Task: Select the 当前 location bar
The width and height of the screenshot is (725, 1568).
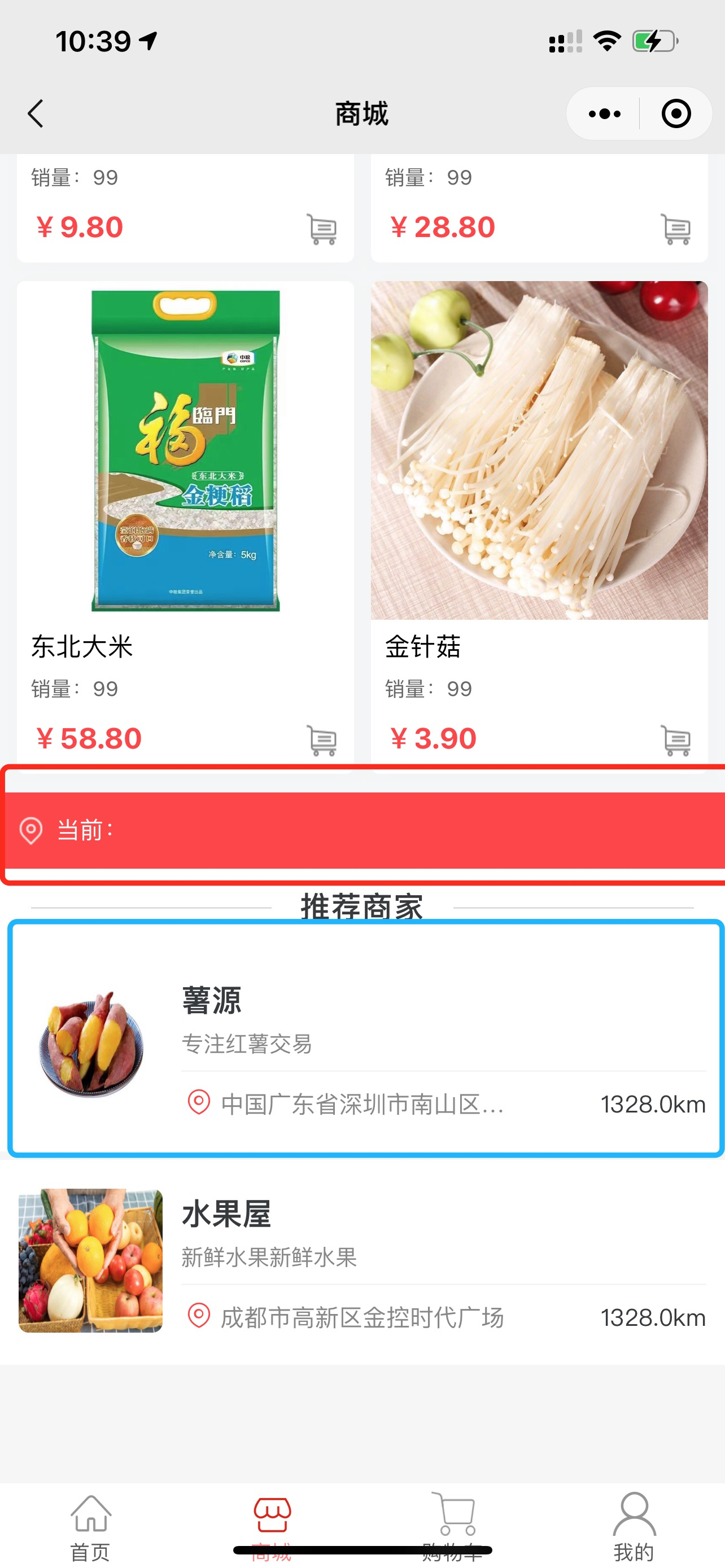Action: (x=363, y=830)
